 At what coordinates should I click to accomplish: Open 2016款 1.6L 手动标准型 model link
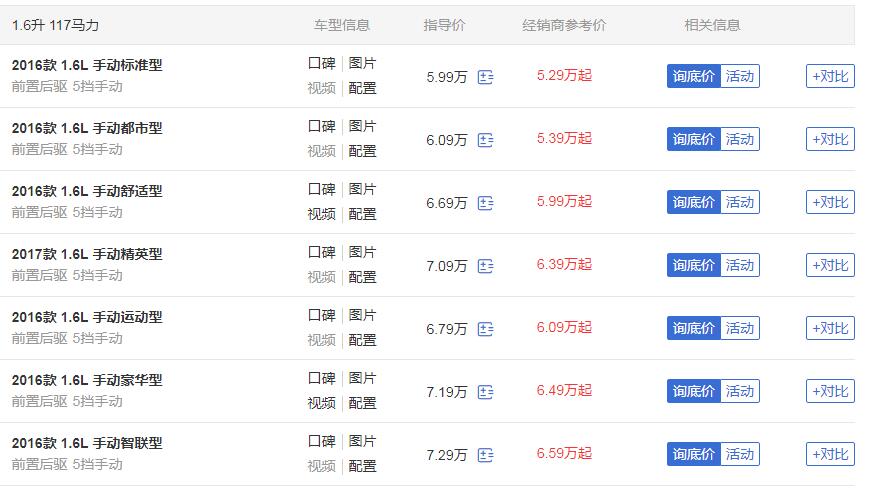tap(87, 65)
